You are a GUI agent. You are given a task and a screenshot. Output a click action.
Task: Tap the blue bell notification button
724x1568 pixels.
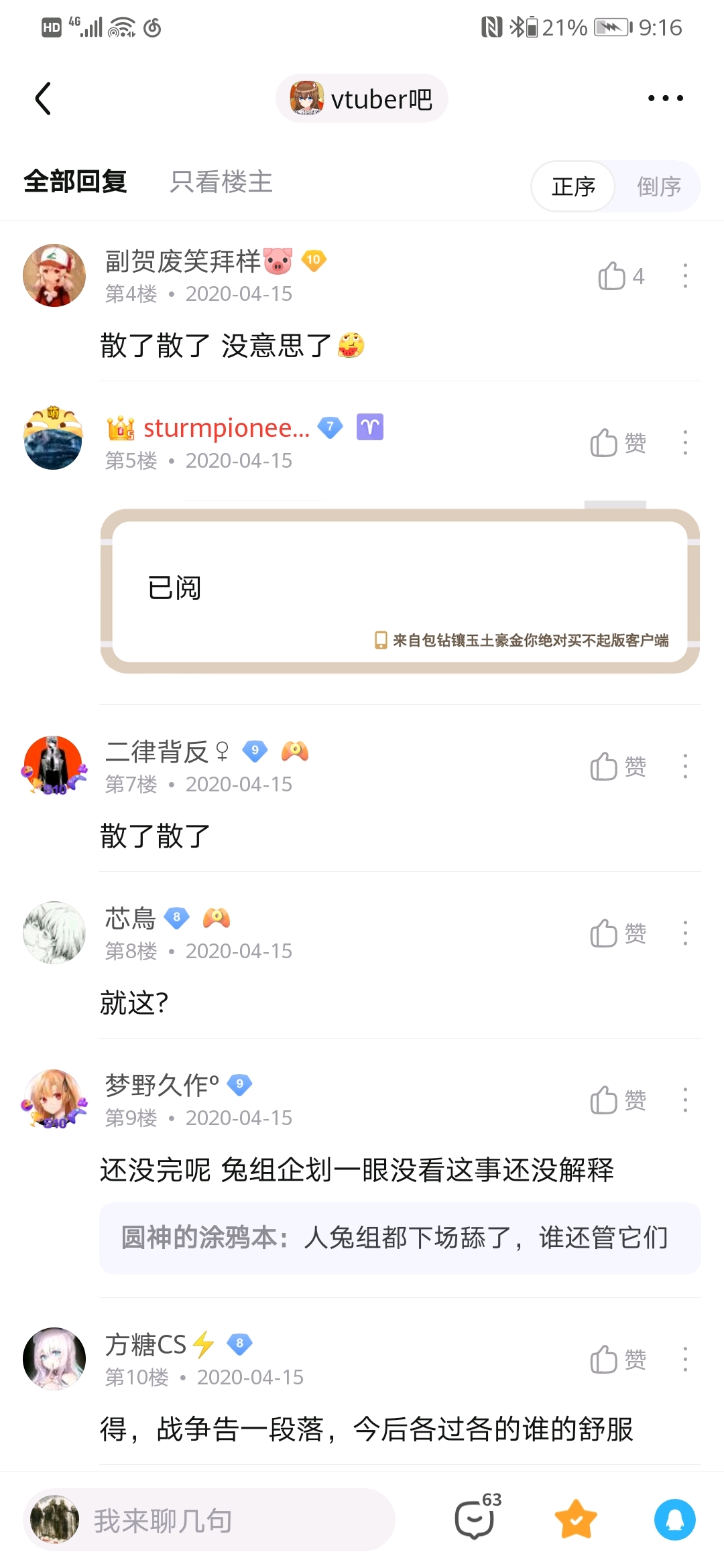click(675, 1520)
